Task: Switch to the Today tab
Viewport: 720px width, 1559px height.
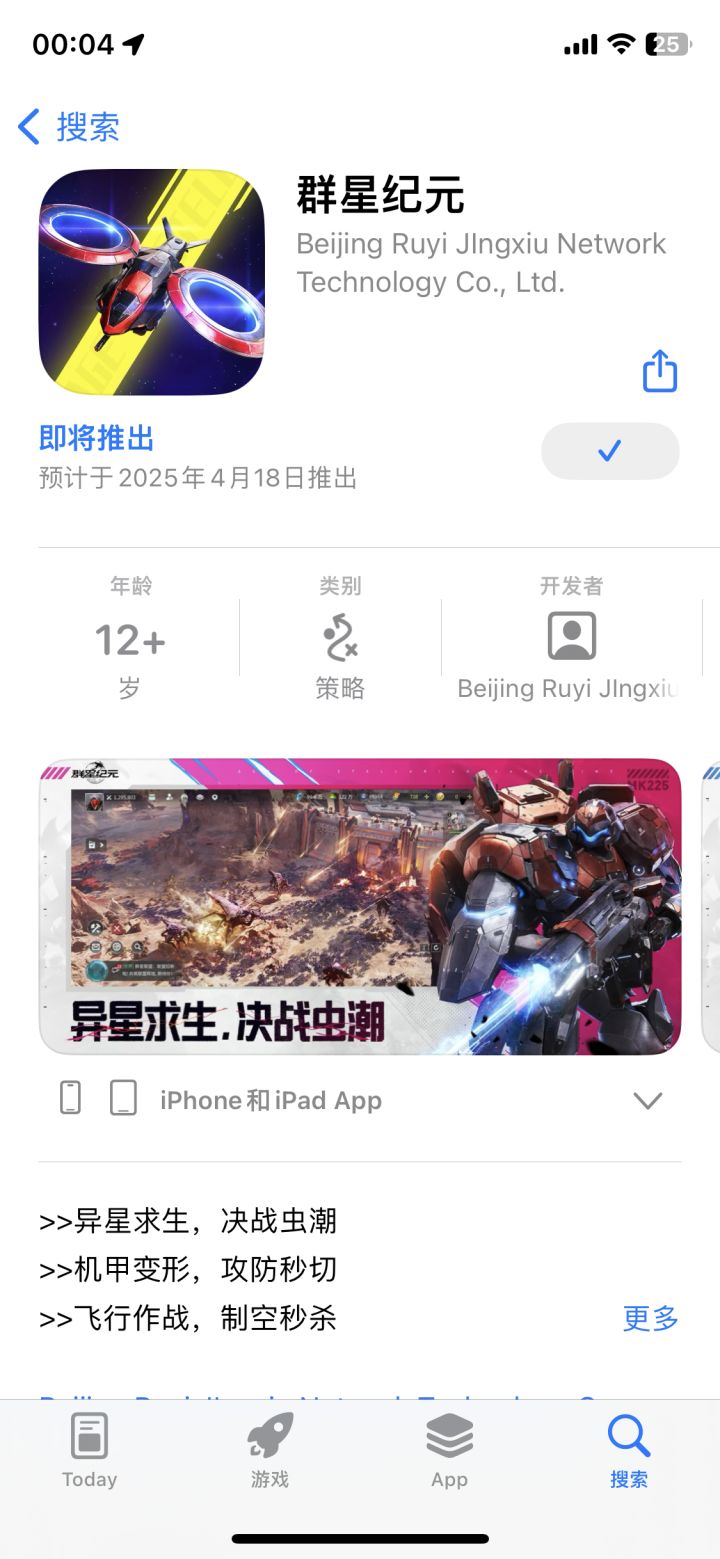Action: (x=89, y=1450)
